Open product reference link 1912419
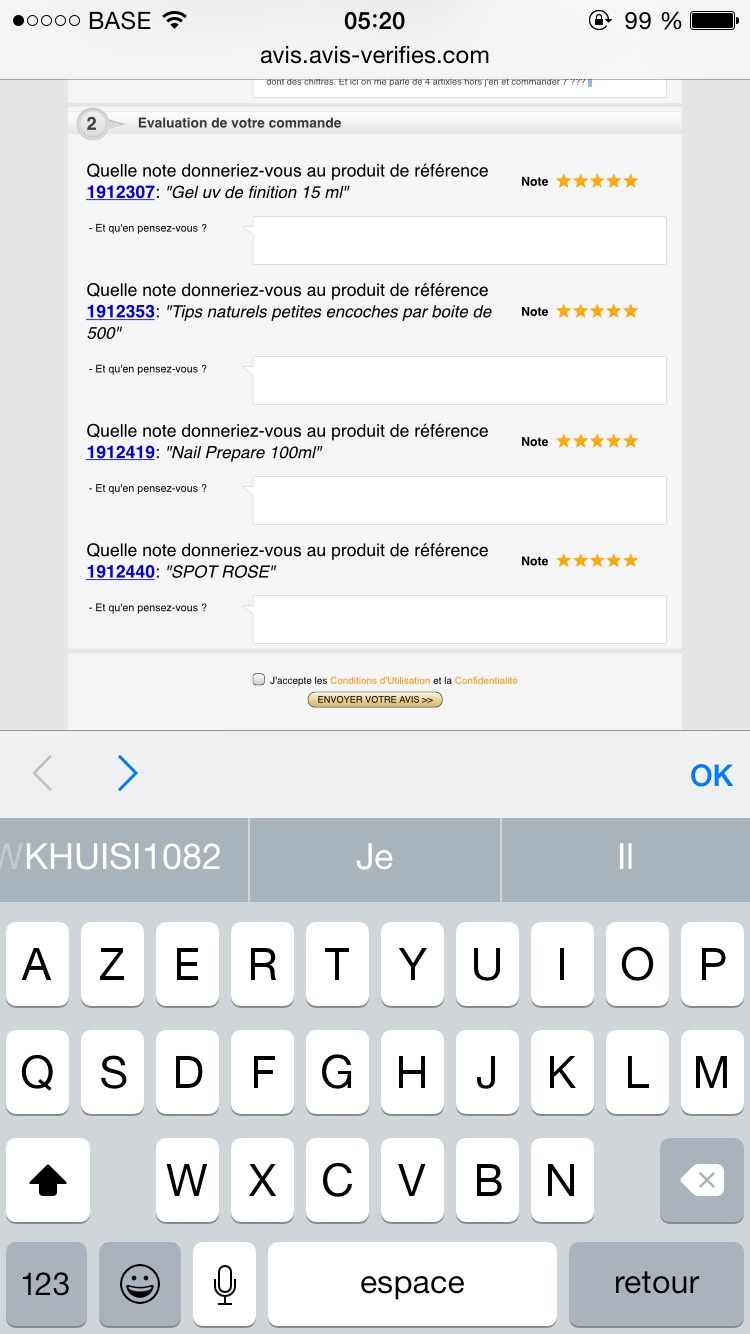 point(120,452)
